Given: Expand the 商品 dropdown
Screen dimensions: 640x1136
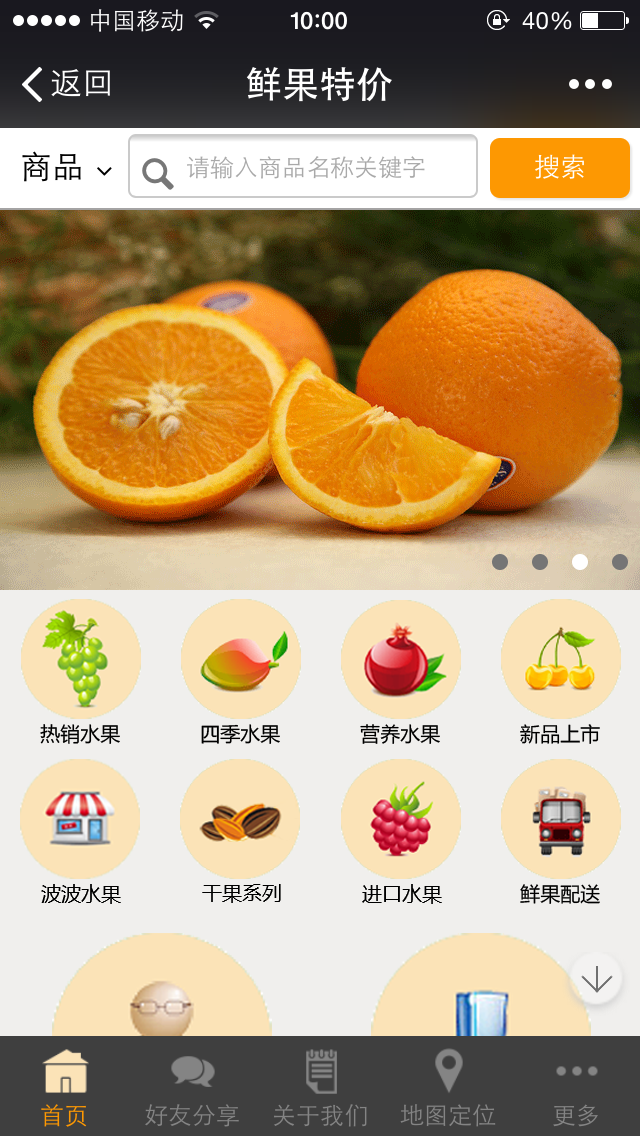Looking at the screenshot, I should tap(66, 168).
